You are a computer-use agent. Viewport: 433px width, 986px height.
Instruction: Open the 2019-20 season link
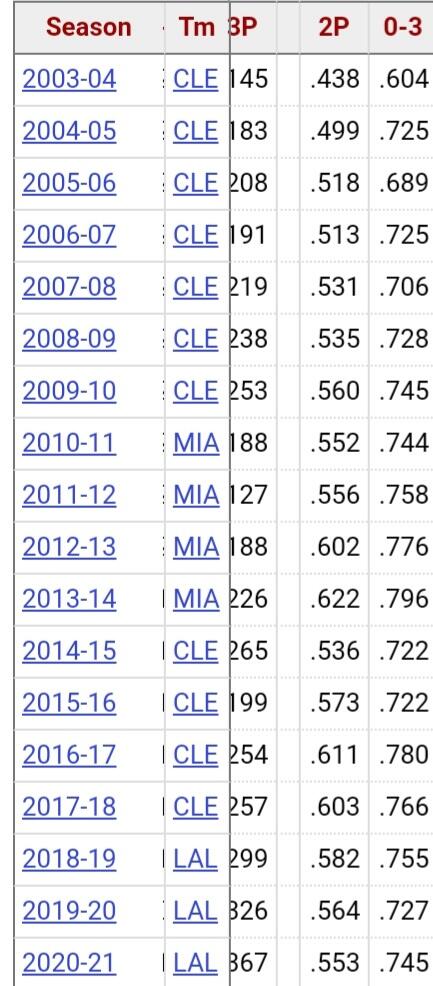click(69, 911)
